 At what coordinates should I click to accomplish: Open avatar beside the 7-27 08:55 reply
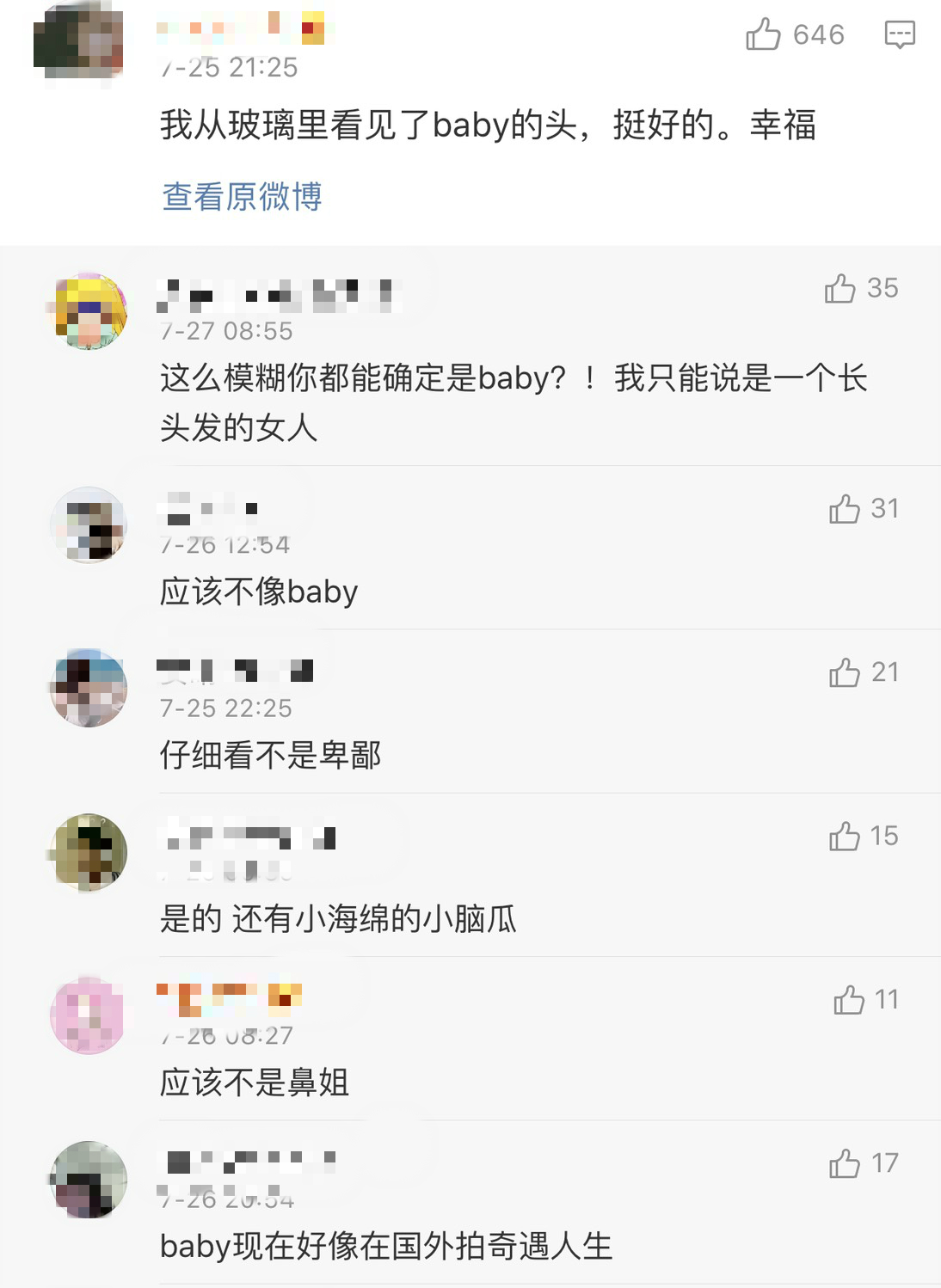pyautogui.click(x=89, y=311)
